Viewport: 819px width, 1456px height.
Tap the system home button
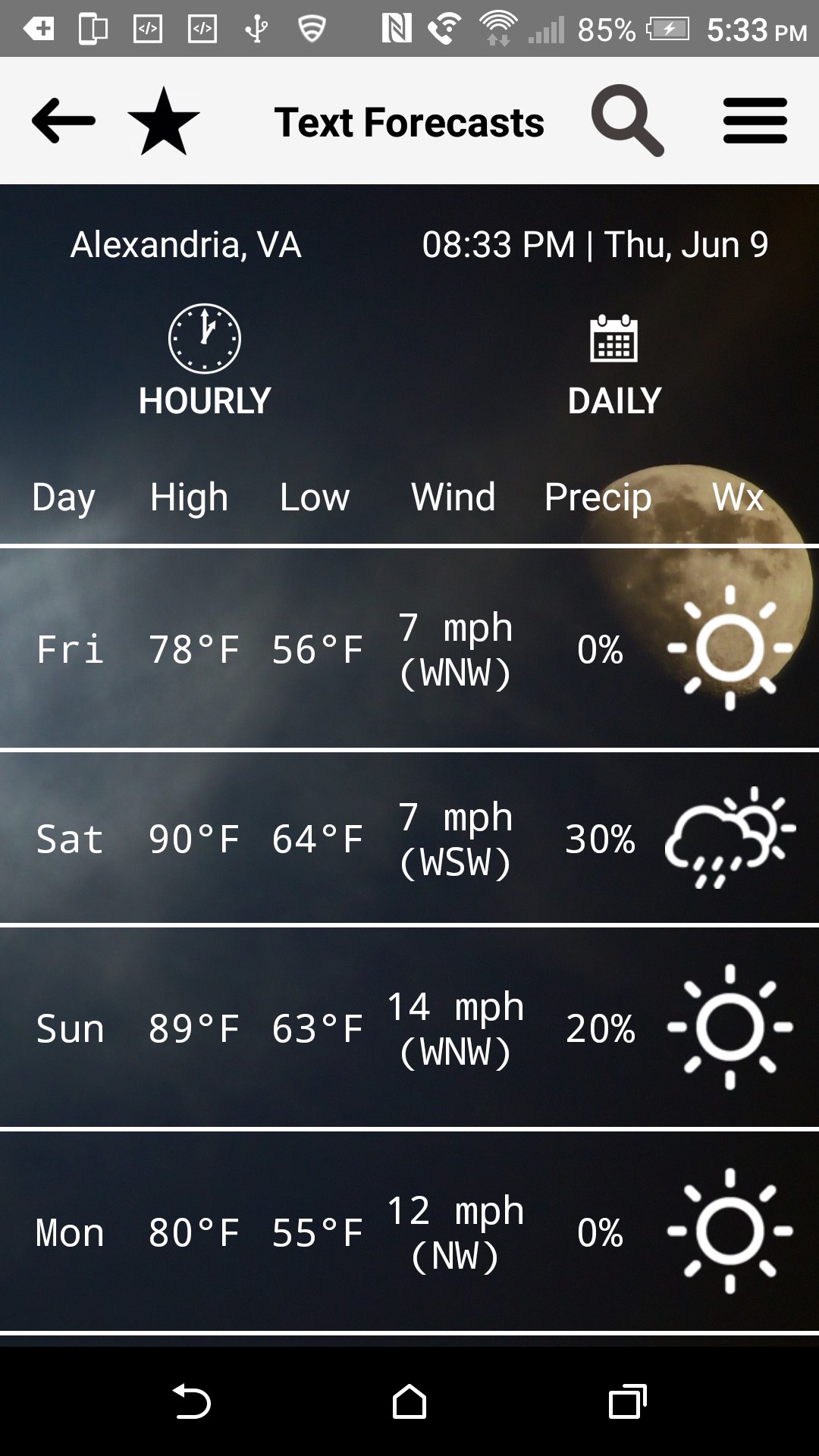[x=409, y=1401]
